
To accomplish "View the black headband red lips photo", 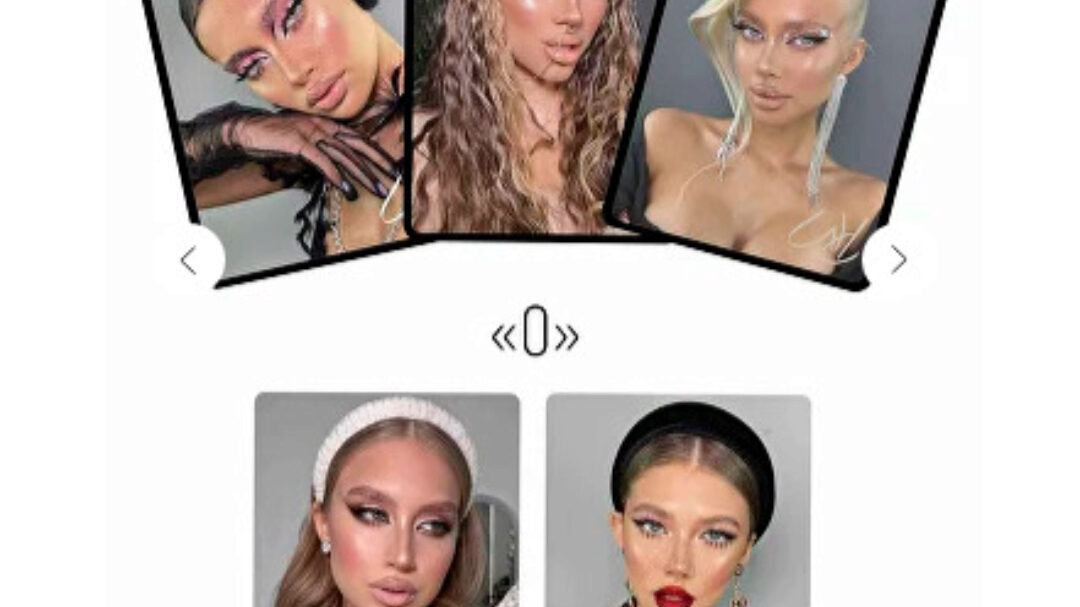I will coord(678,500).
